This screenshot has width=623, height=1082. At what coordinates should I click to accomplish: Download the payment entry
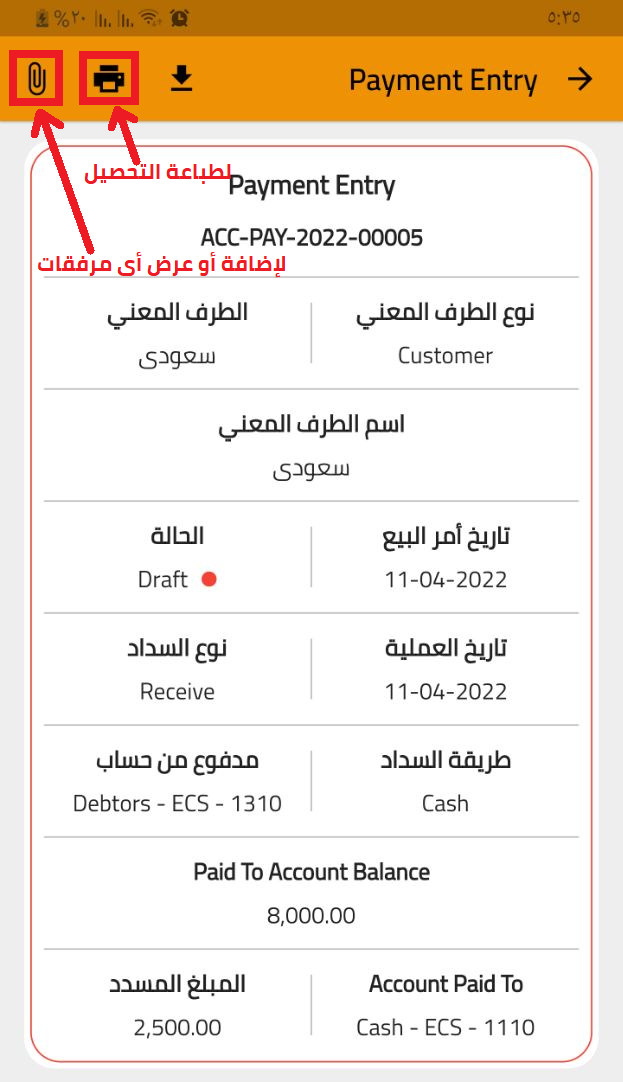181,78
